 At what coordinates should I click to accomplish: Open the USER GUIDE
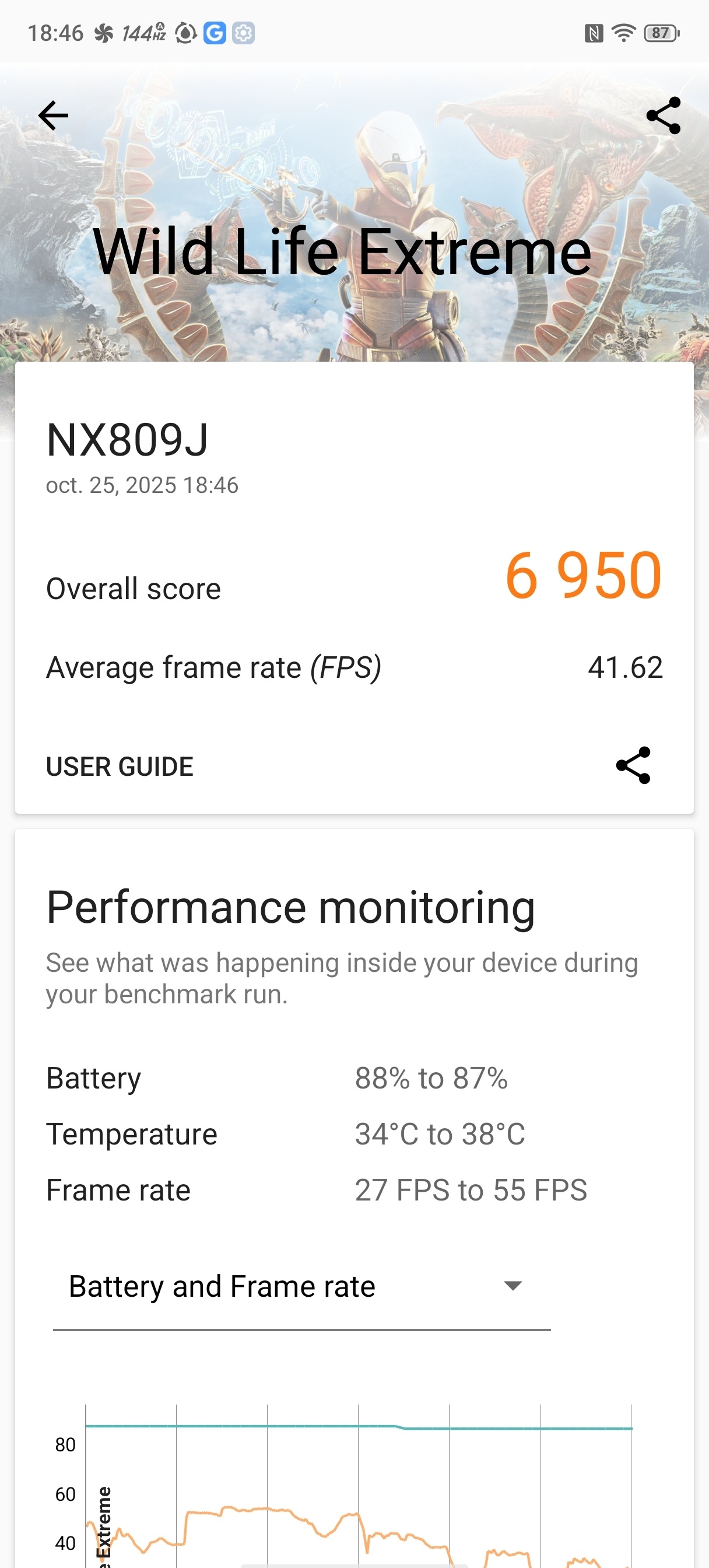tap(120, 767)
